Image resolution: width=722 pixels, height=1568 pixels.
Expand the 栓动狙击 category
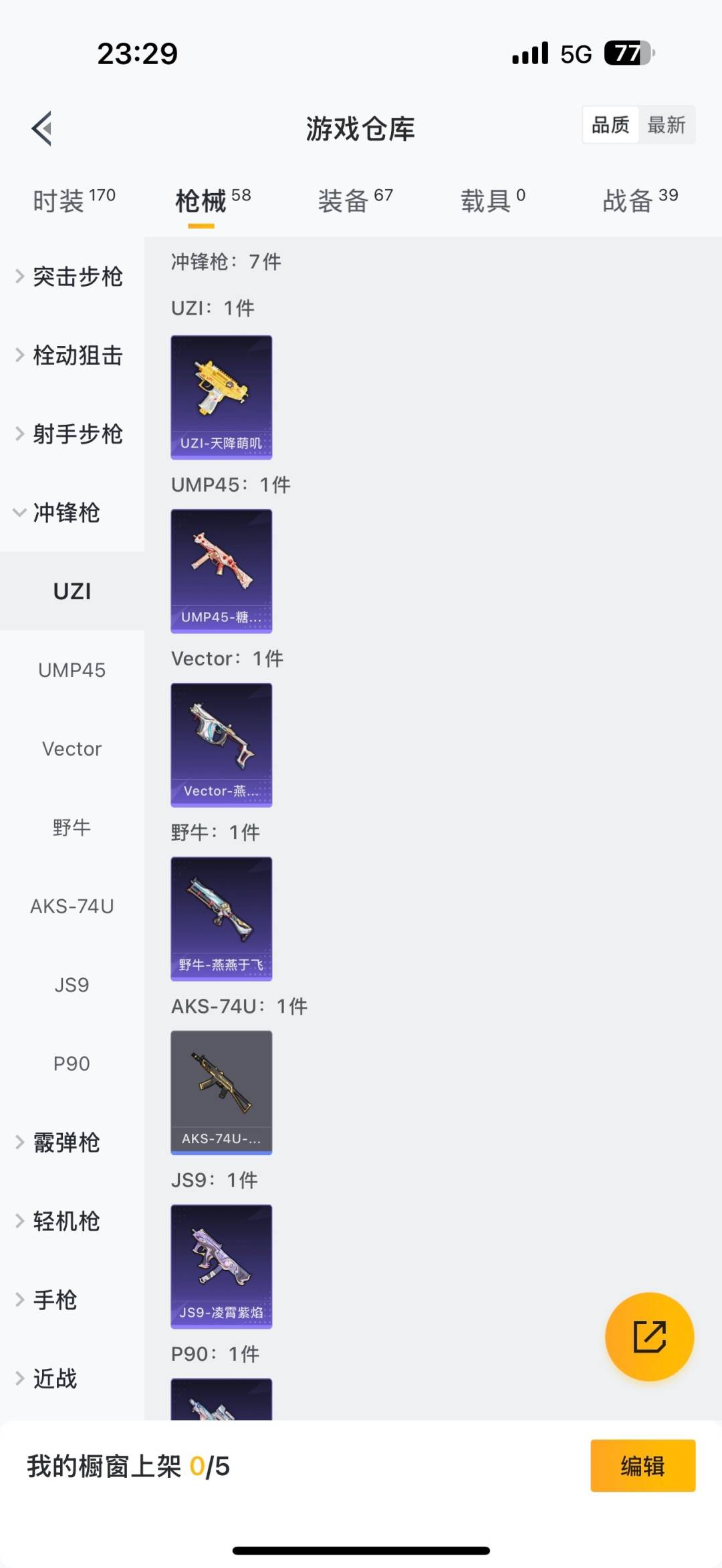coord(70,355)
